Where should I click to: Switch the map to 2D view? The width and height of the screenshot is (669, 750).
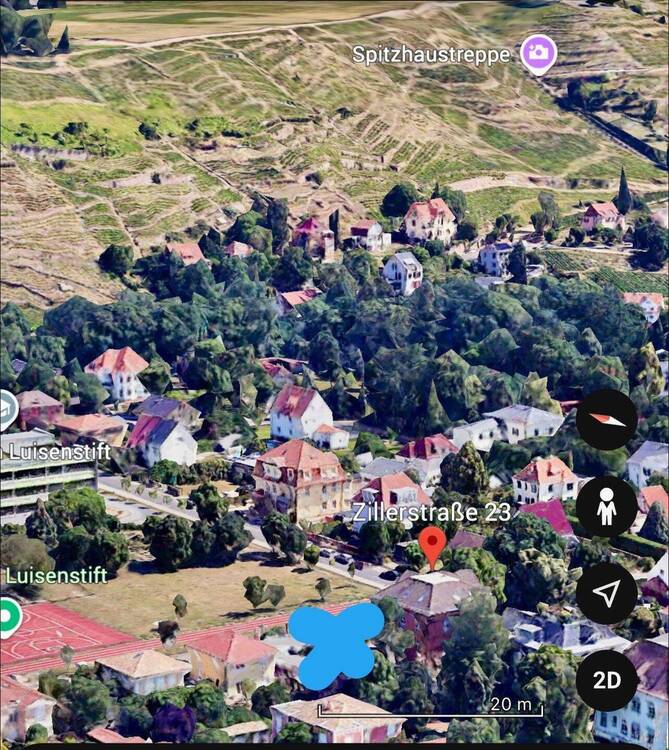tap(606, 680)
